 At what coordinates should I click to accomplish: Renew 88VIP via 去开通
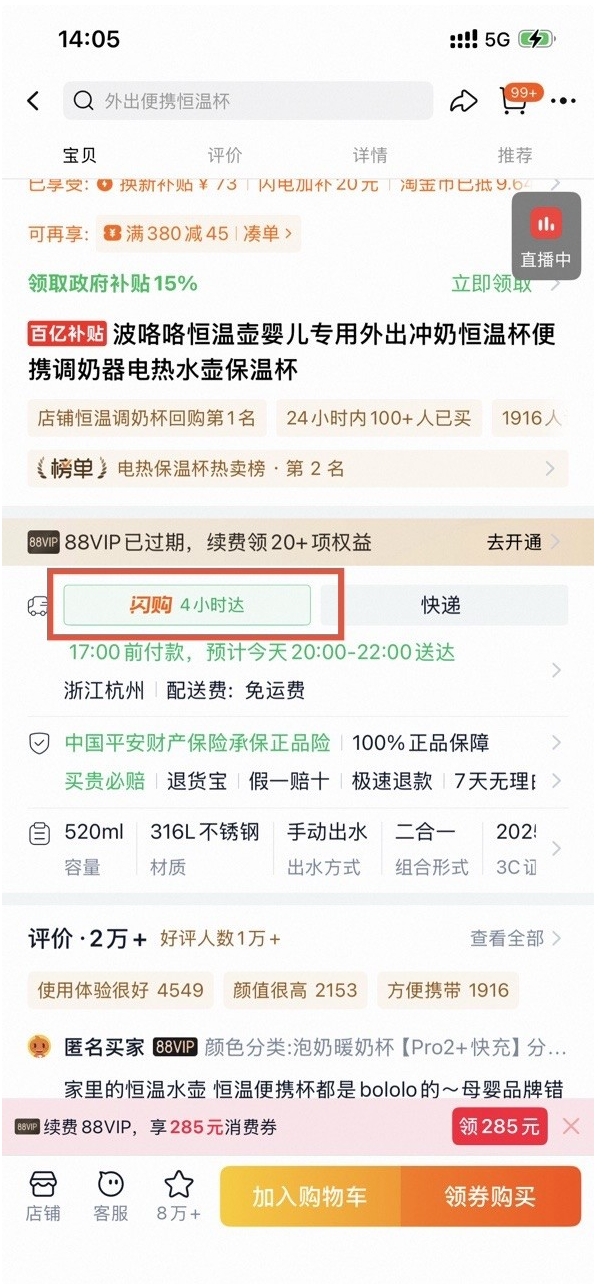pyautogui.click(x=522, y=543)
